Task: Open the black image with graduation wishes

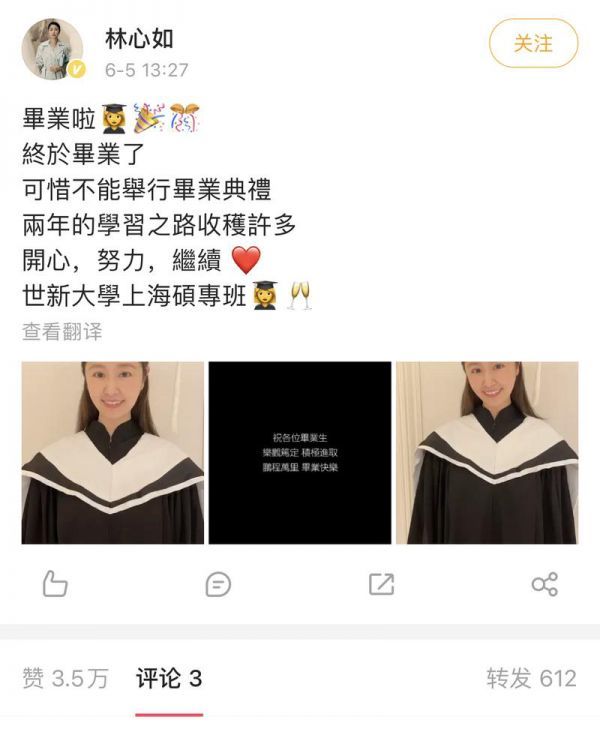Action: 299,453
